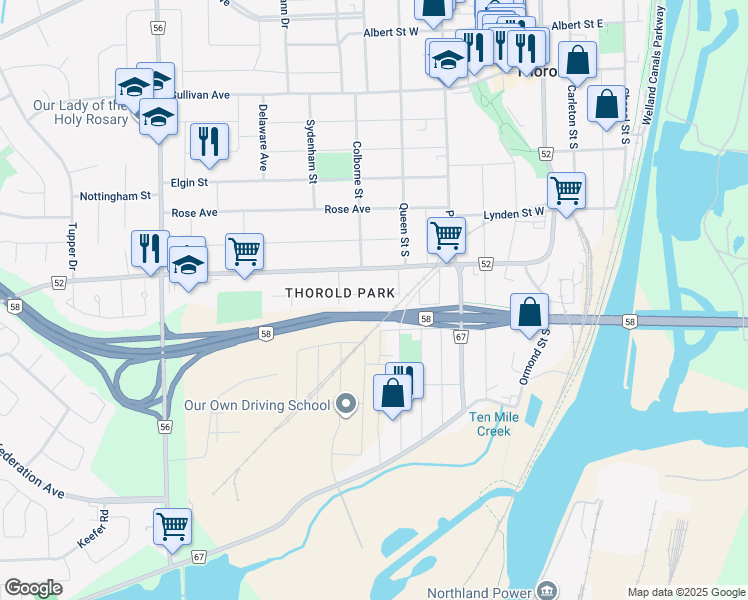Open the Northland Power landmark marker
748x600 pixels.
click(x=547, y=590)
